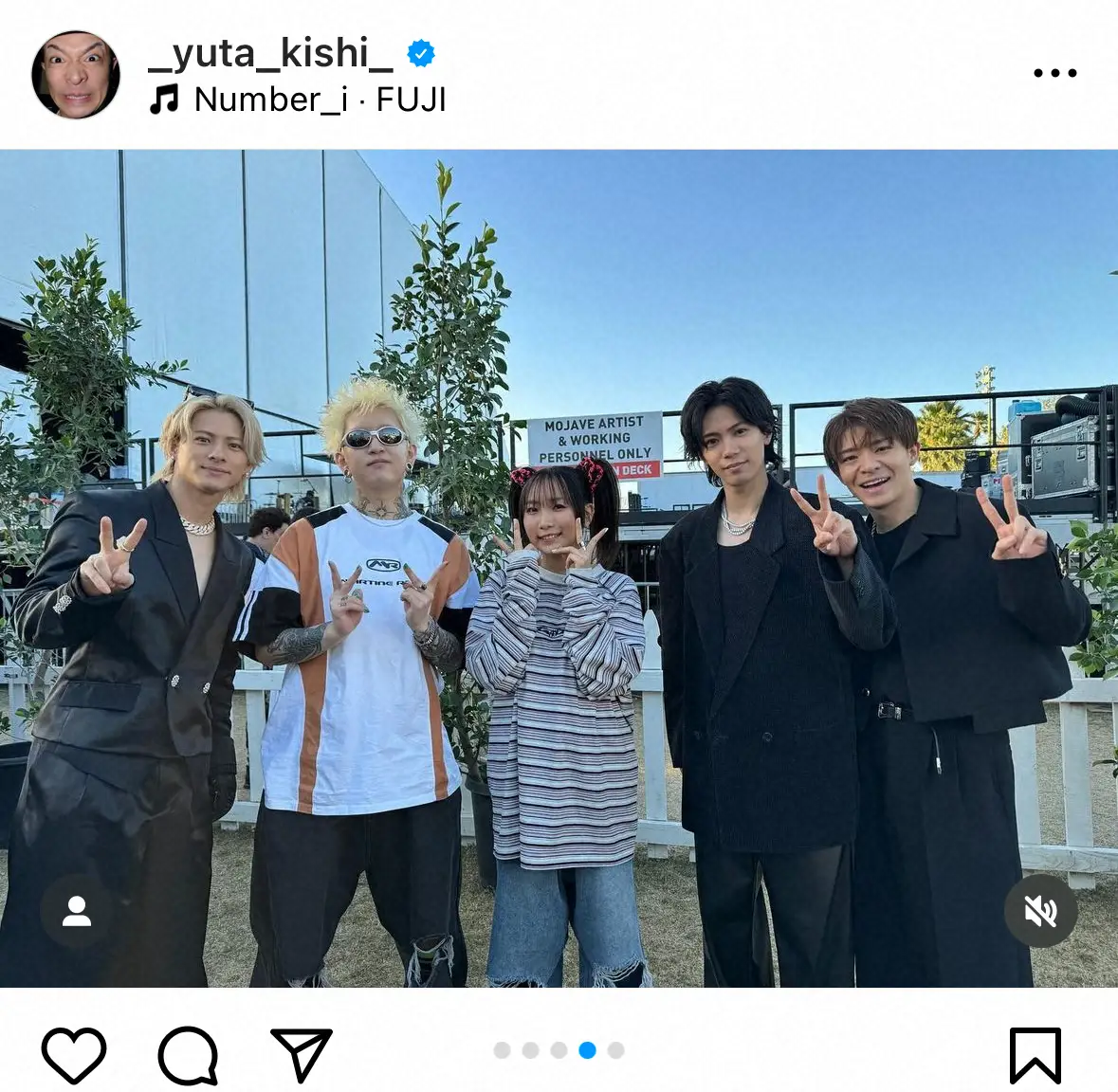The image size is (1118, 1092).
Task: Share this post via paper plane icon
Action: tap(302, 1054)
